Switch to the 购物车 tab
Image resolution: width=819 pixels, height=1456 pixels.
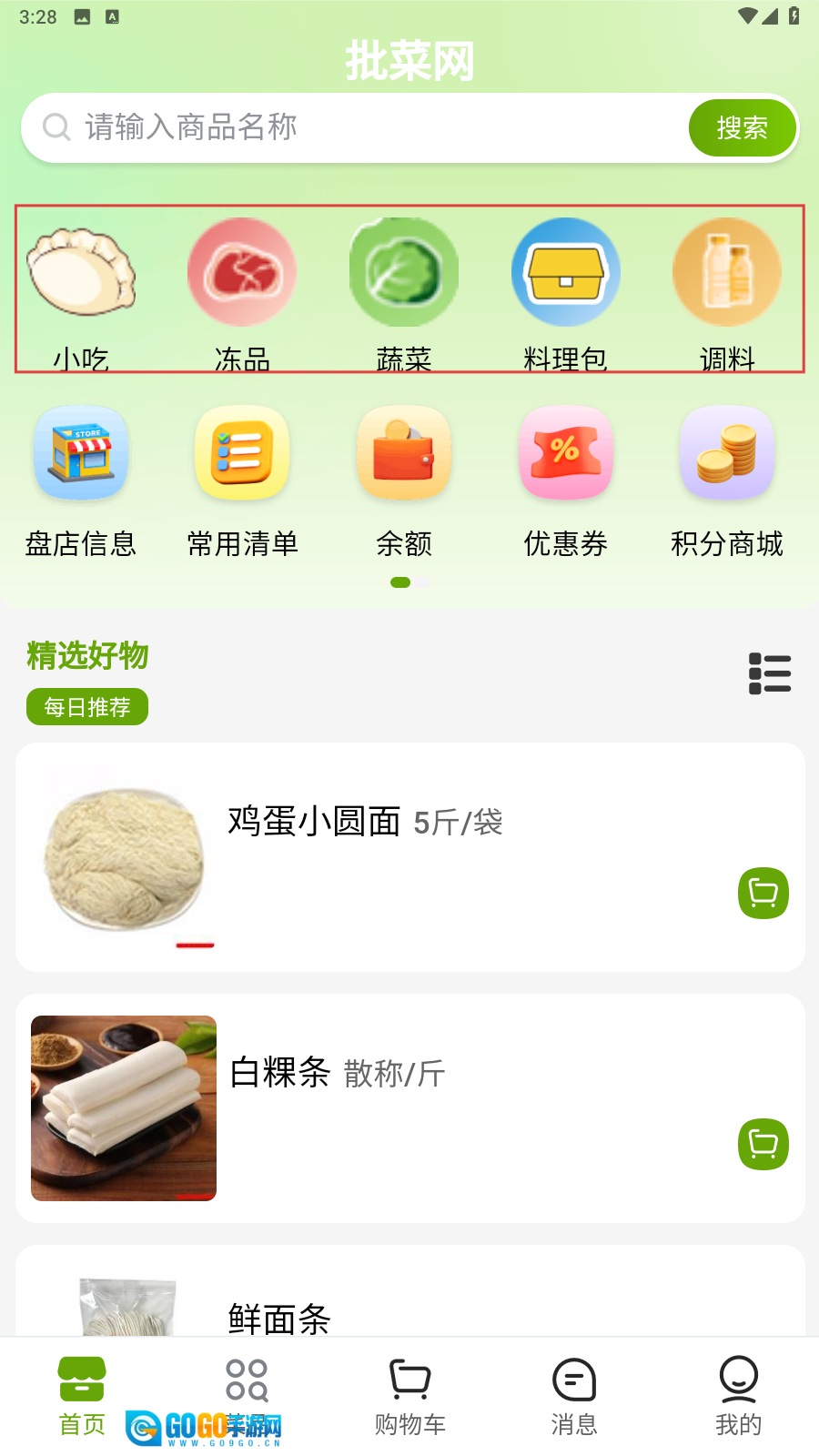tap(409, 1397)
